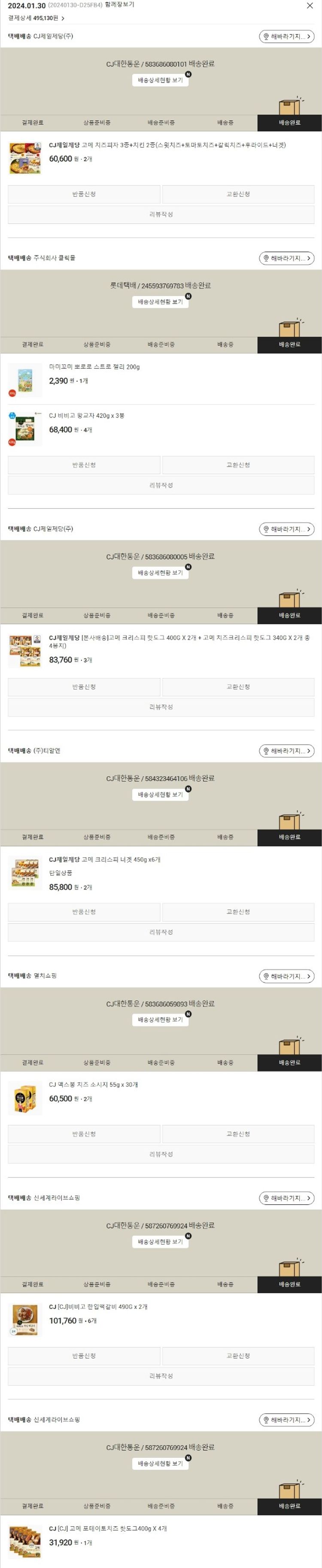Request exchange for 고메 크리스피 너겟 order
The image size is (322, 1568).
coord(238,912)
